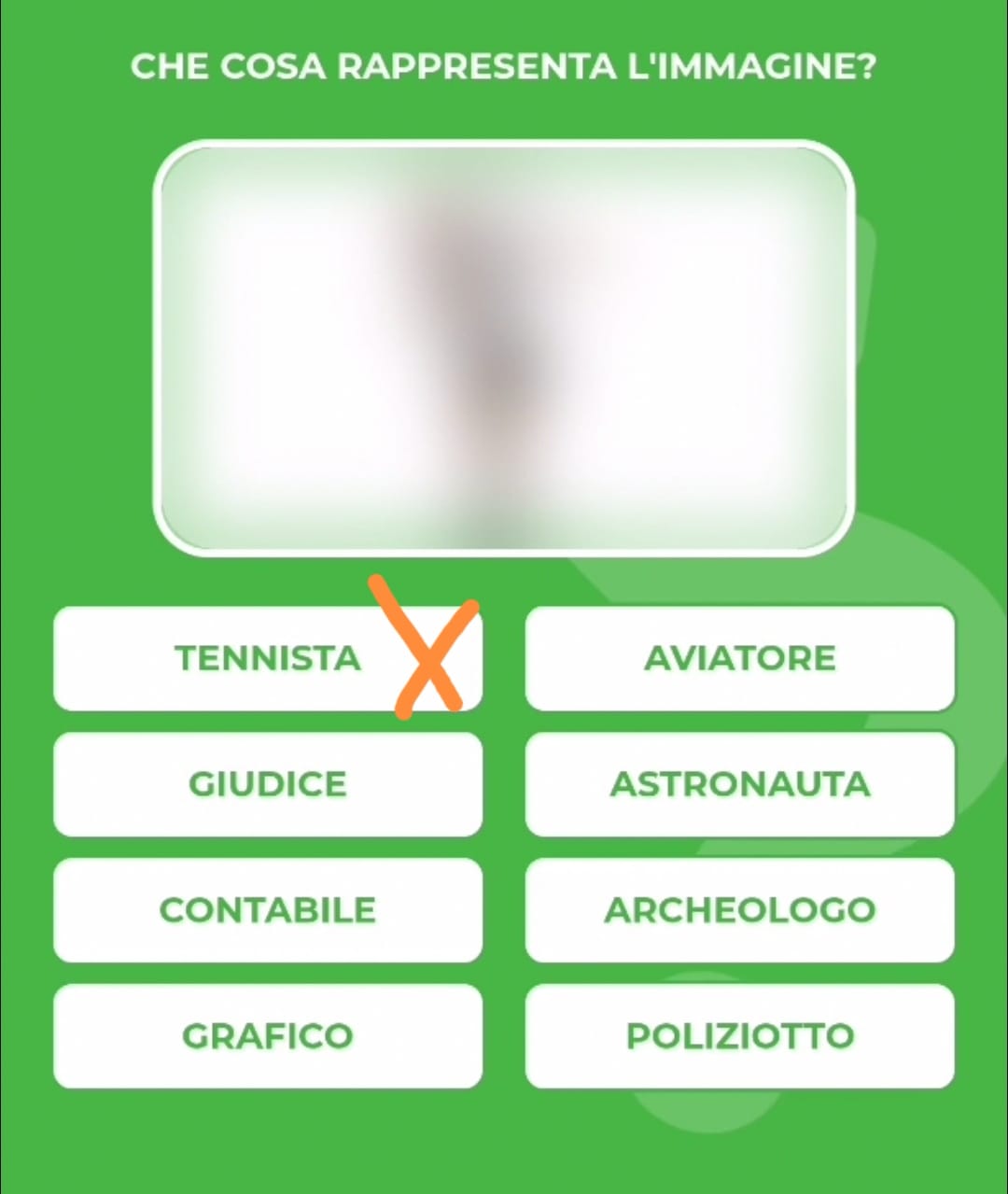Answer with ASTRONAUTA
1008x1194 pixels.
[x=739, y=784]
